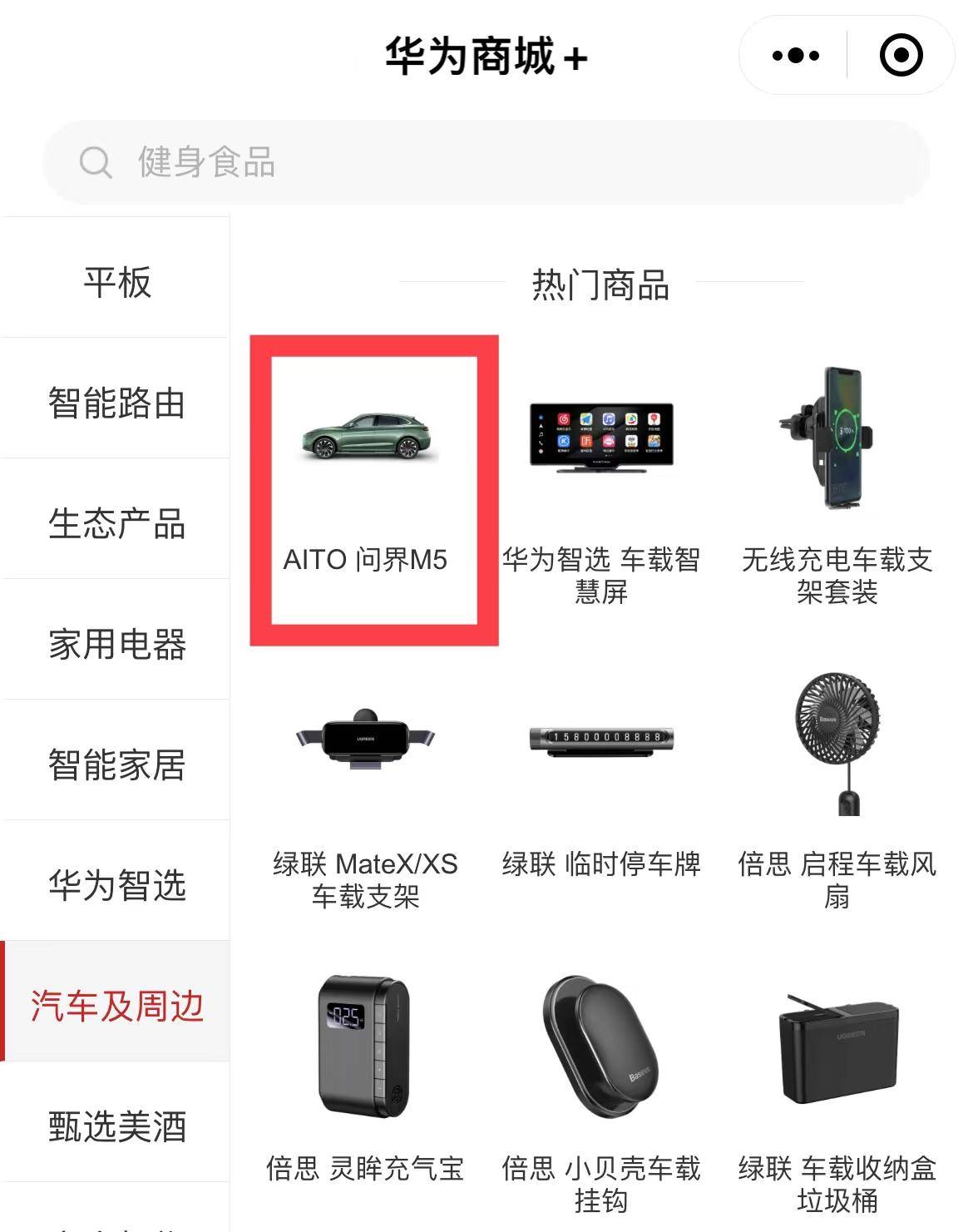Open the 华为智选 category

(x=114, y=885)
